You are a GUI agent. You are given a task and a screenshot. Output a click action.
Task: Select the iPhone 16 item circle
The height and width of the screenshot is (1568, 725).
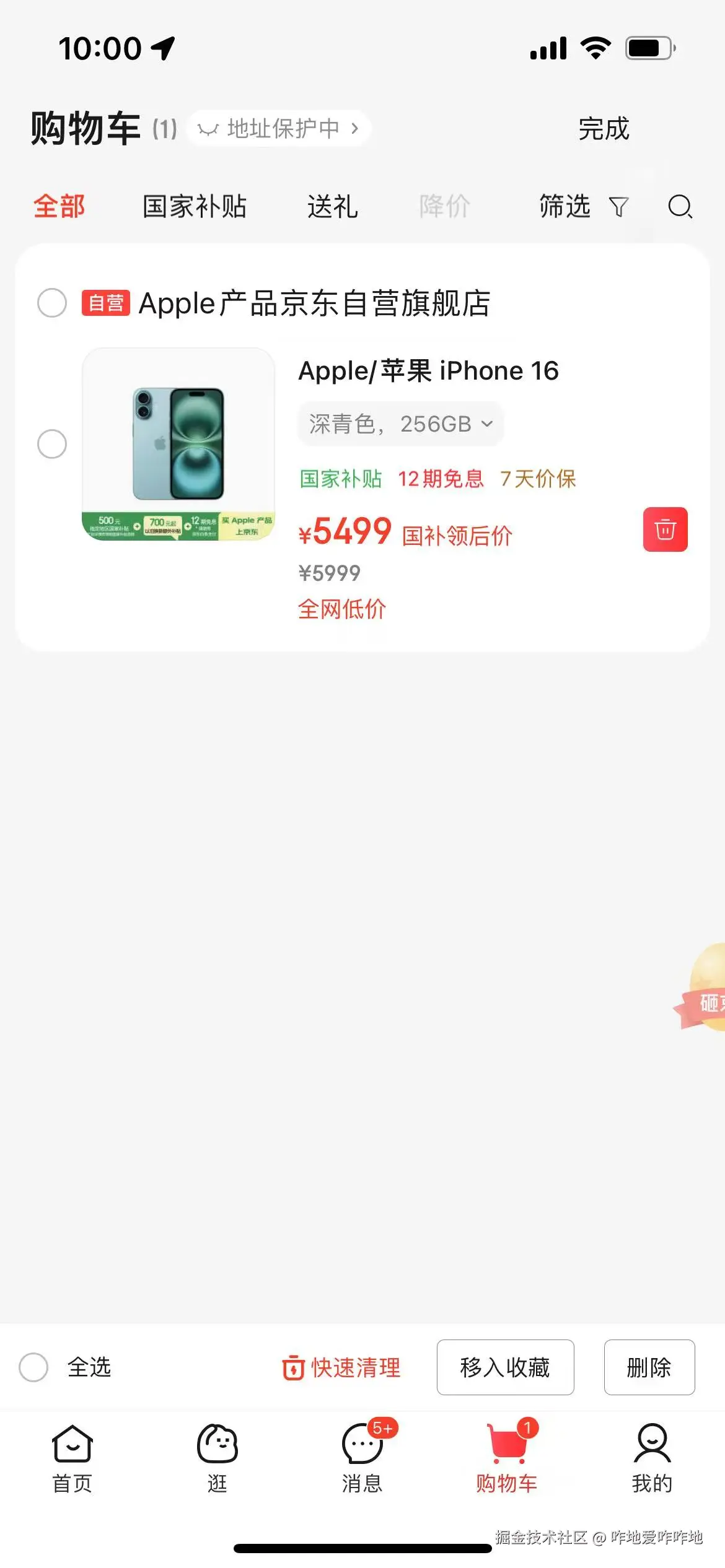(x=52, y=443)
